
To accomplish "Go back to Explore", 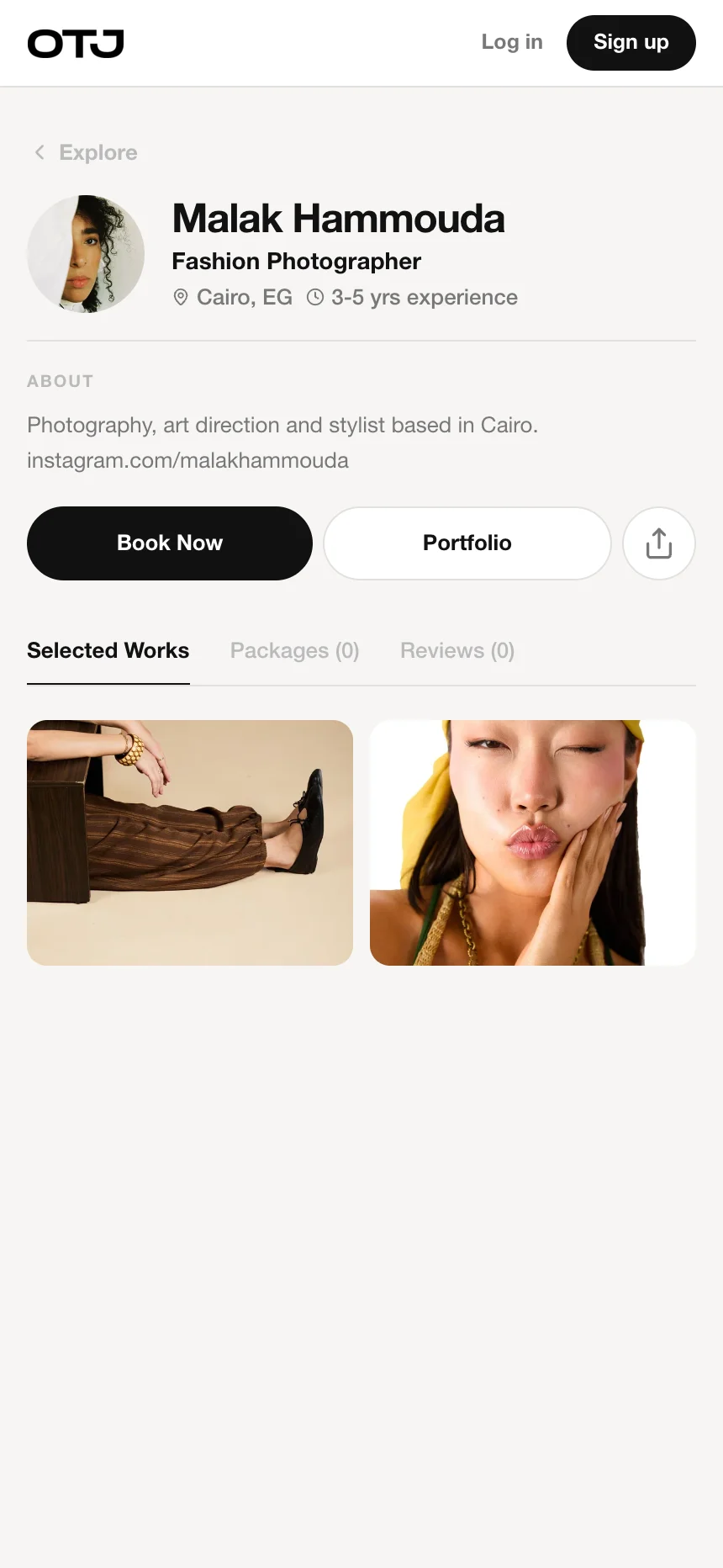I will [x=85, y=152].
